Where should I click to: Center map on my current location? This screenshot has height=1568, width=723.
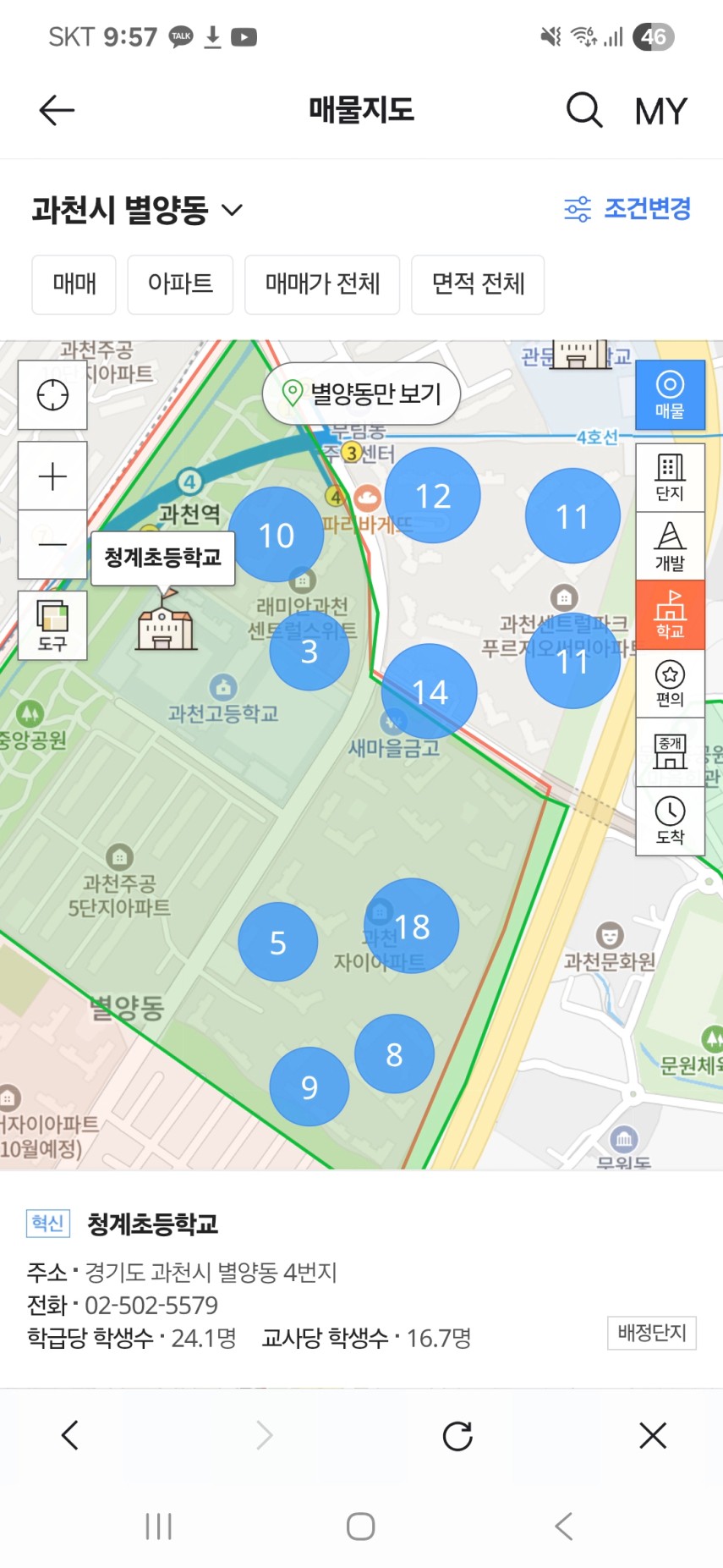(x=52, y=394)
